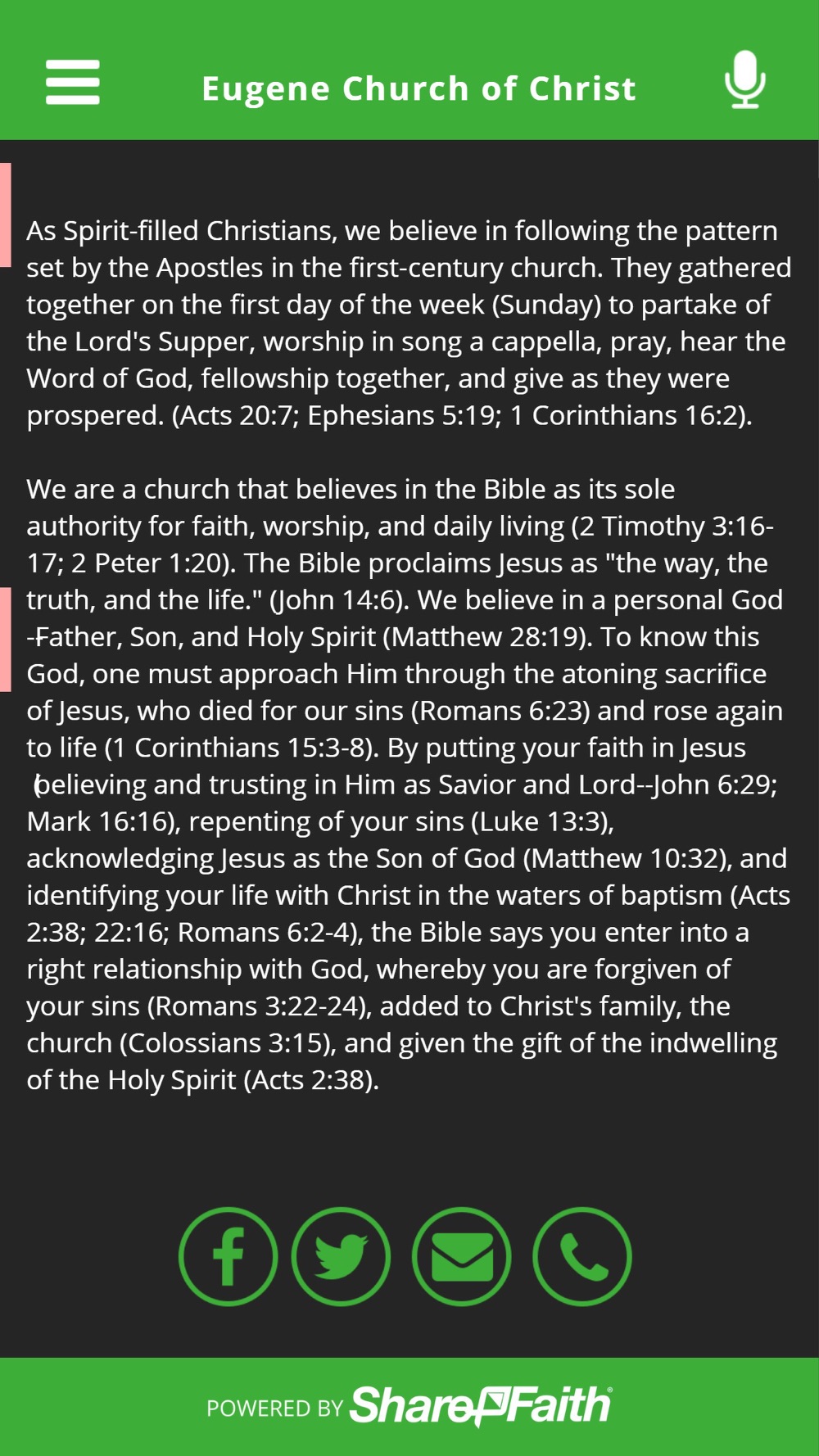
Task: Open the Powered by ShareFaith link
Action: (x=409, y=1407)
